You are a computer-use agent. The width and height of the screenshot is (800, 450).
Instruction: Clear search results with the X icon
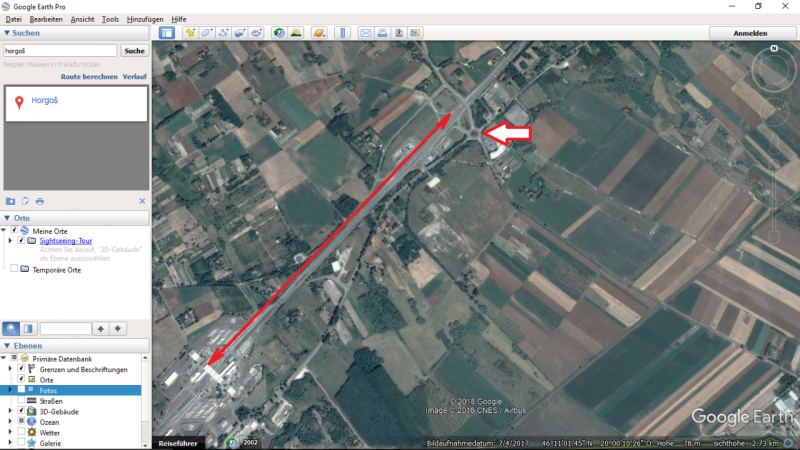142,201
